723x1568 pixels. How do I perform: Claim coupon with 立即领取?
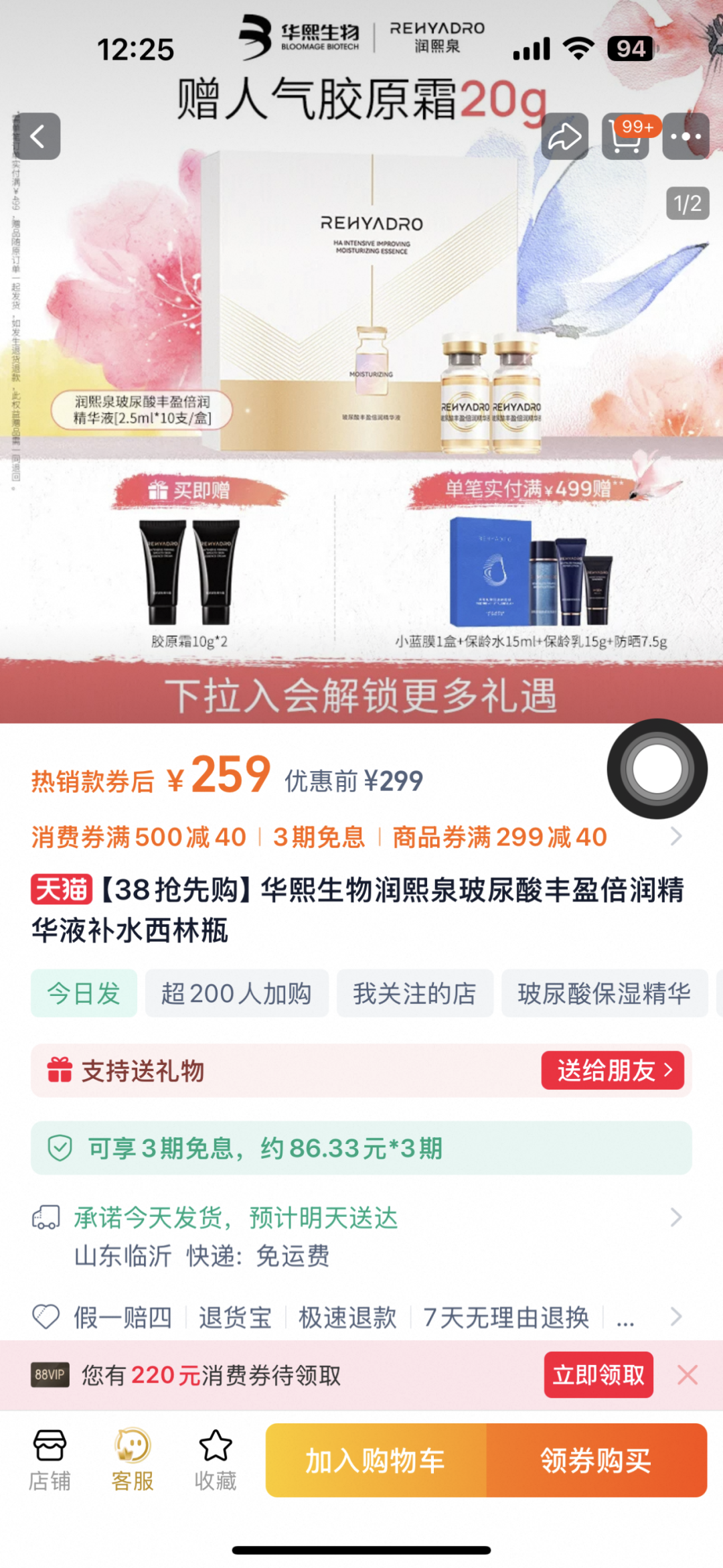tap(598, 1375)
